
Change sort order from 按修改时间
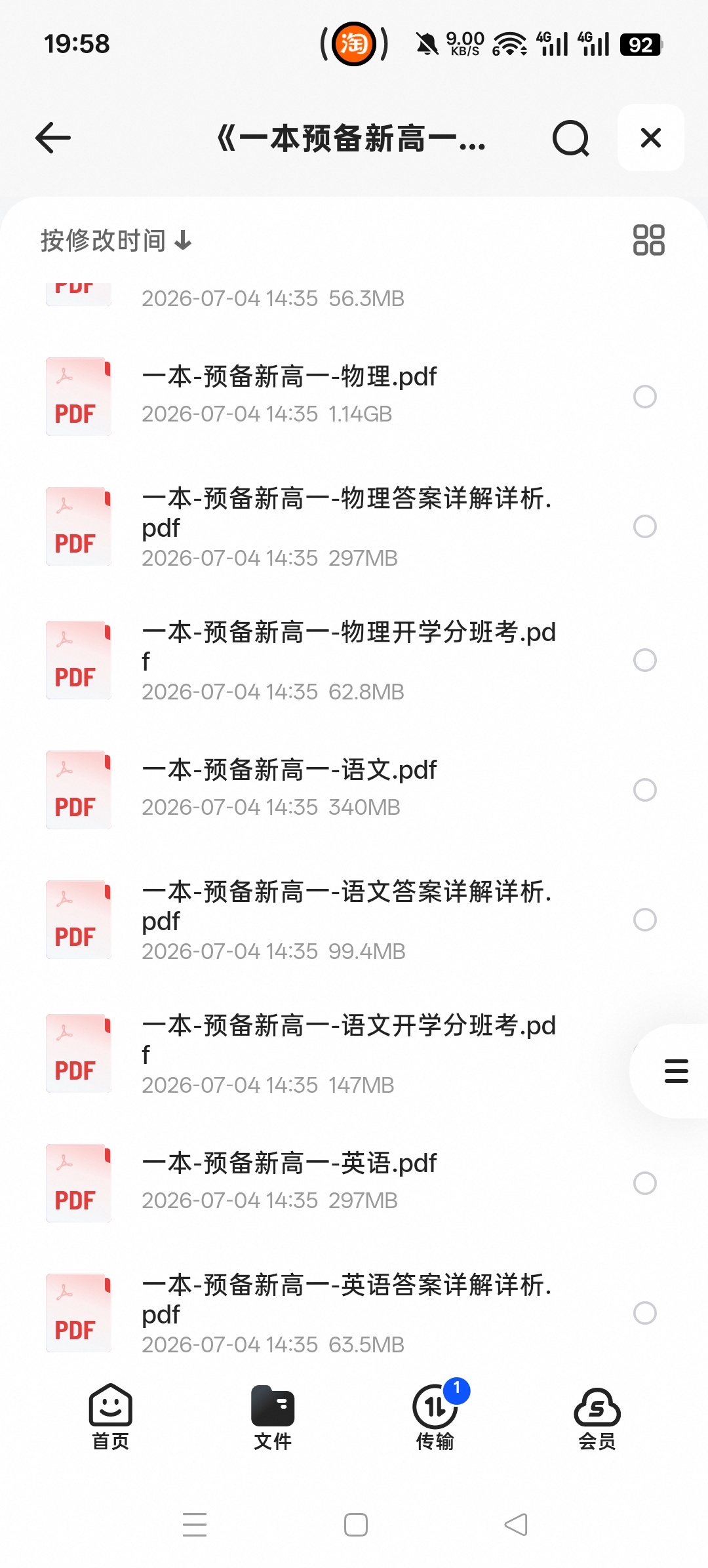click(116, 241)
